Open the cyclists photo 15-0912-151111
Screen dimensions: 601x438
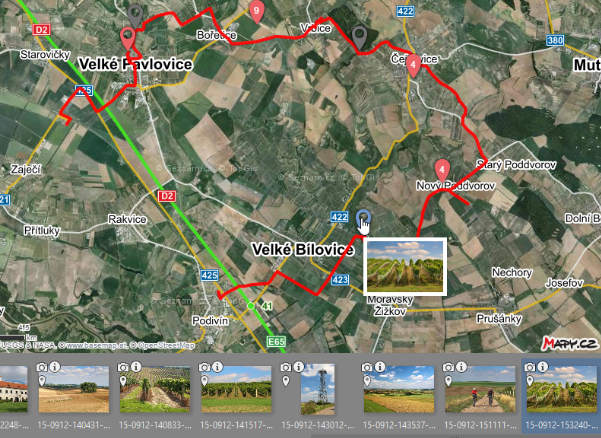tap(481, 390)
